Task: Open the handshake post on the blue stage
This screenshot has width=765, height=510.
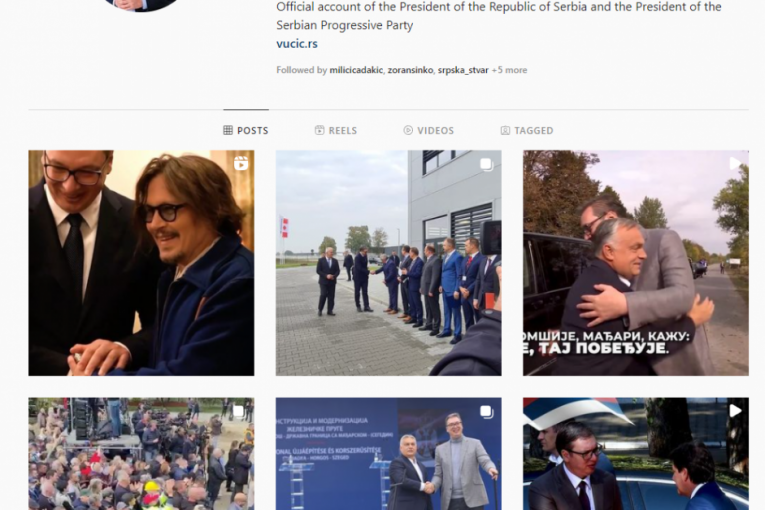Action: coord(388,454)
